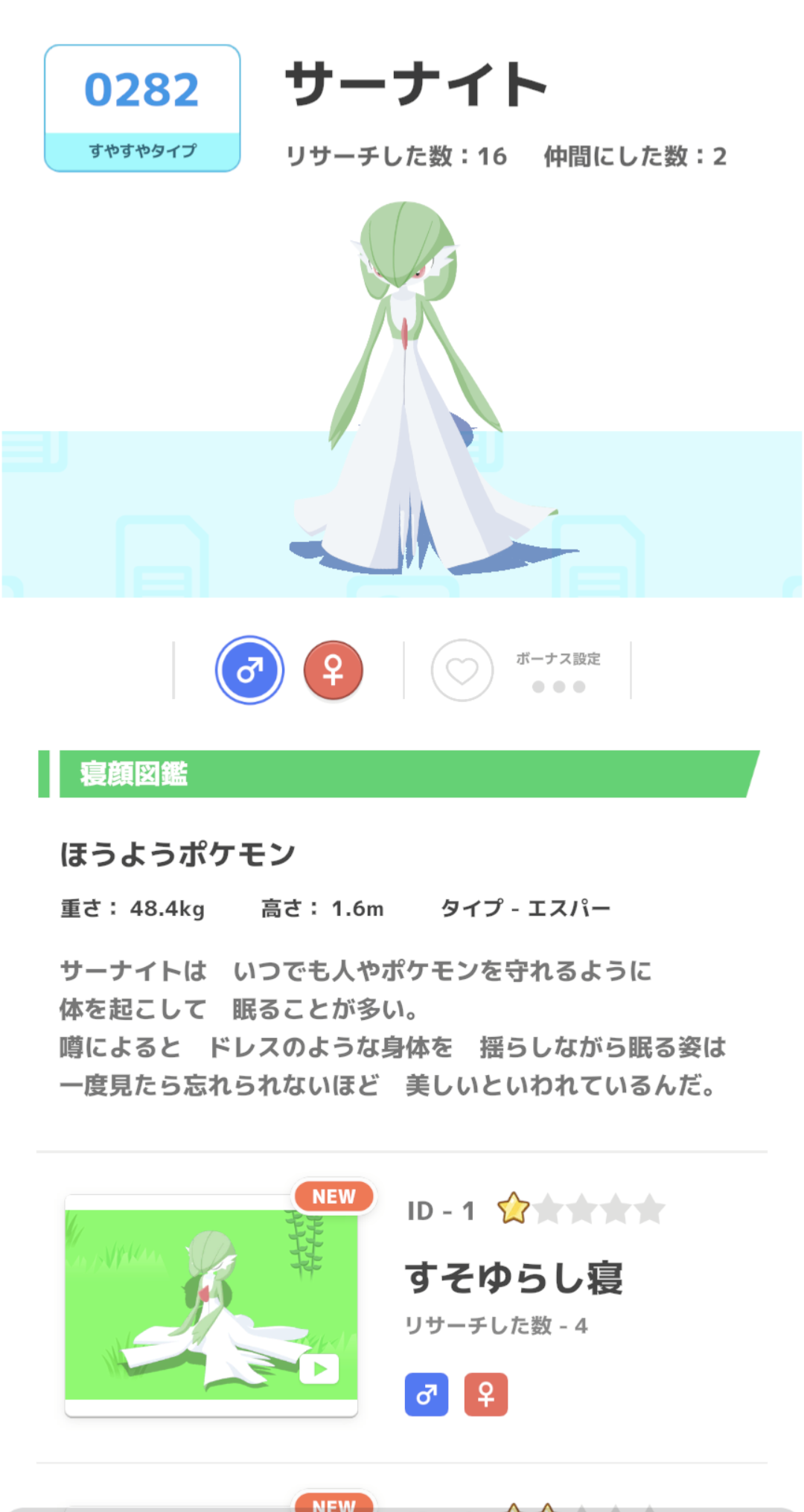The width and height of the screenshot is (804, 1512).
Task: Tap the heart favorite icon
Action: click(462, 670)
